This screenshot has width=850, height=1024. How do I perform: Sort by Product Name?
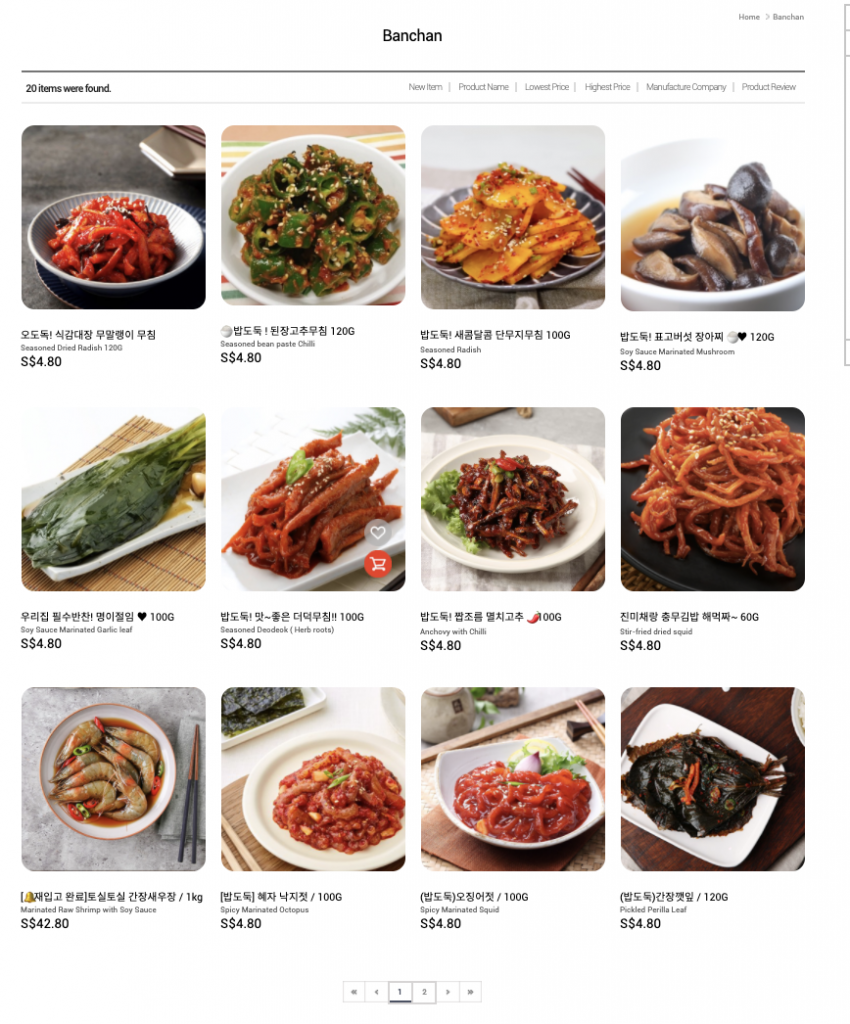(x=483, y=87)
